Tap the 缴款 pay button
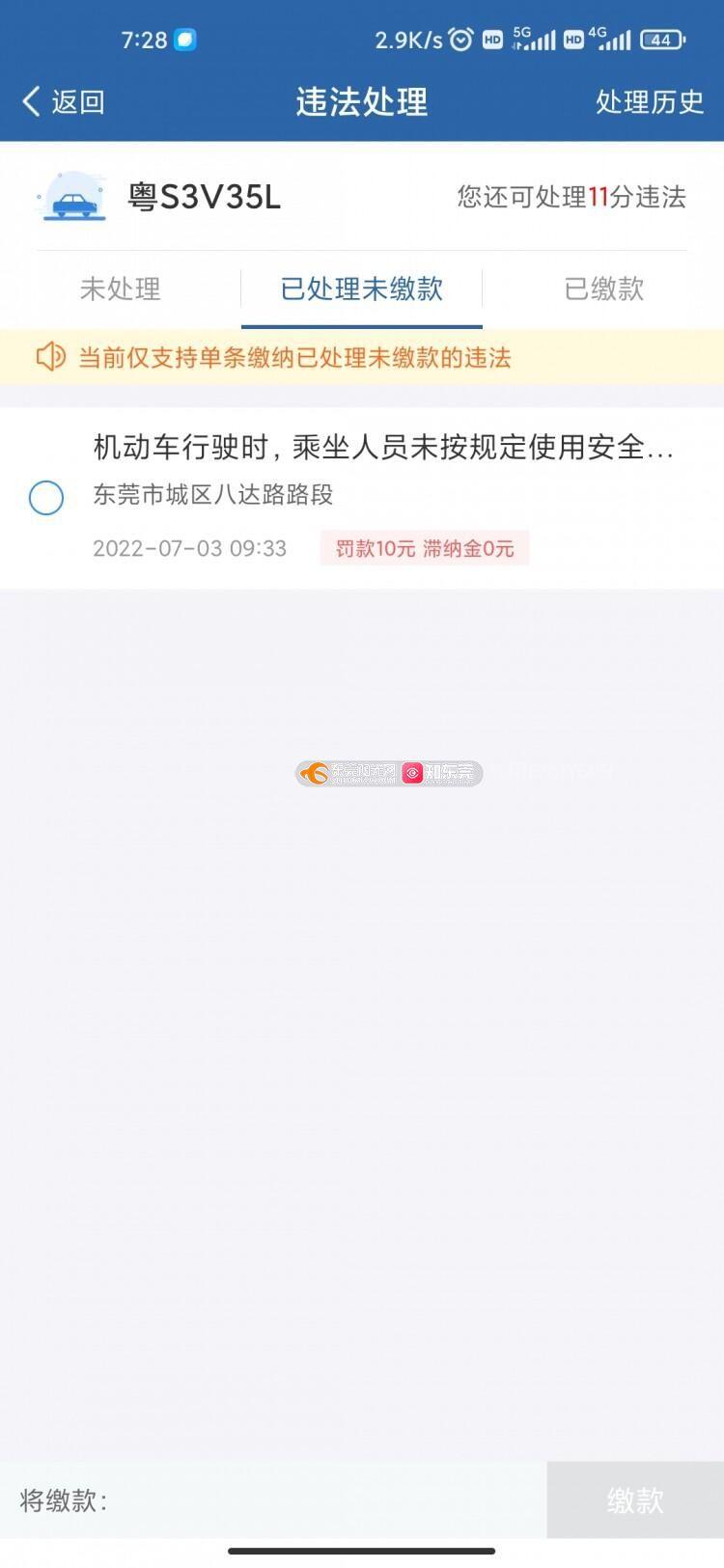This screenshot has width=724, height=1568. [x=634, y=1499]
